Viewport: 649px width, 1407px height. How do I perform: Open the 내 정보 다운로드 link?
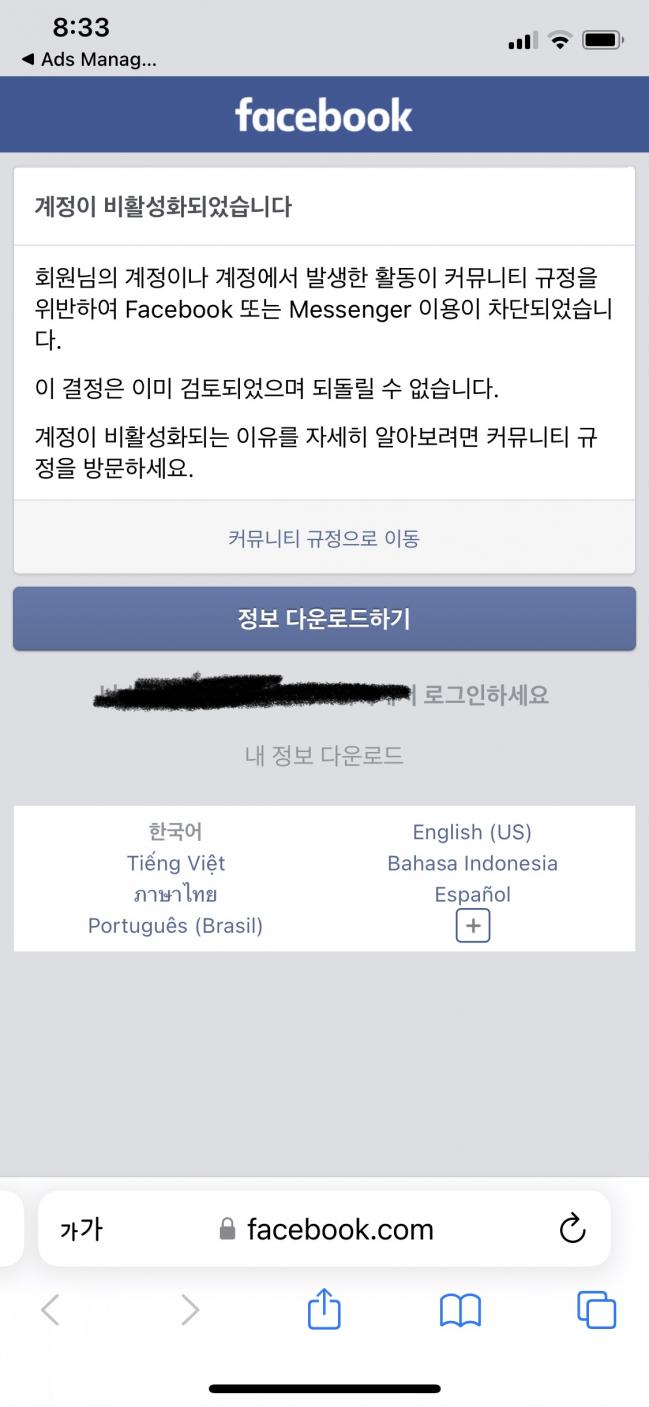(324, 755)
